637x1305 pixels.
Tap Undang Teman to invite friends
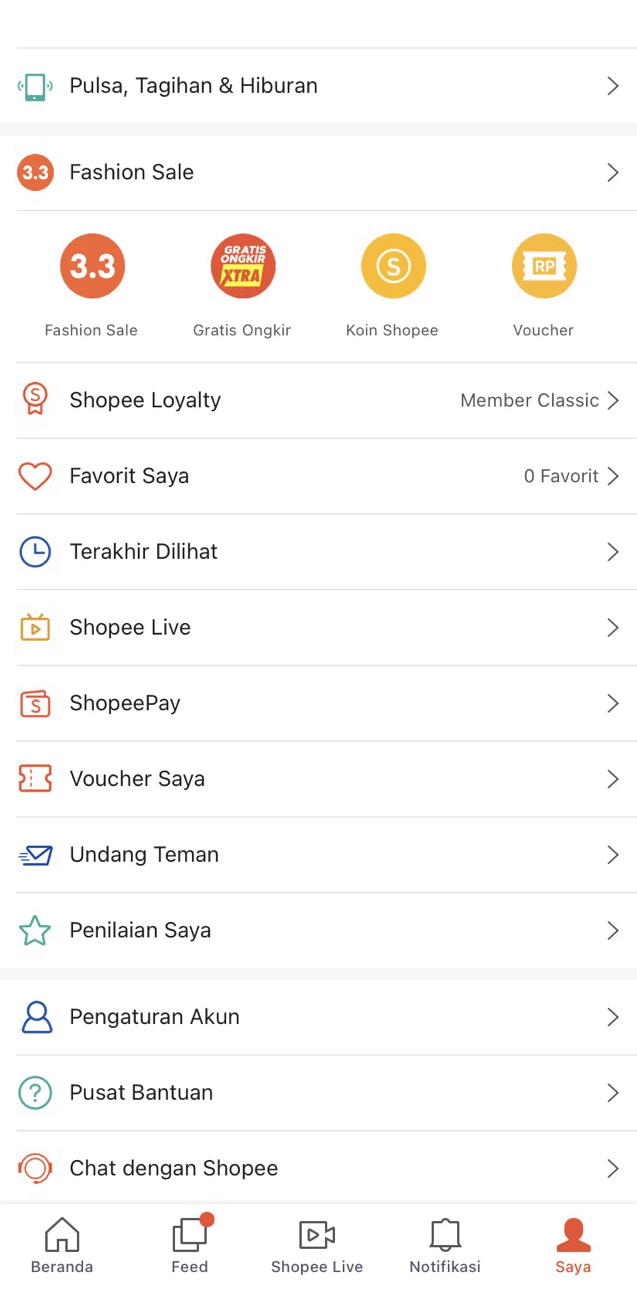point(318,855)
